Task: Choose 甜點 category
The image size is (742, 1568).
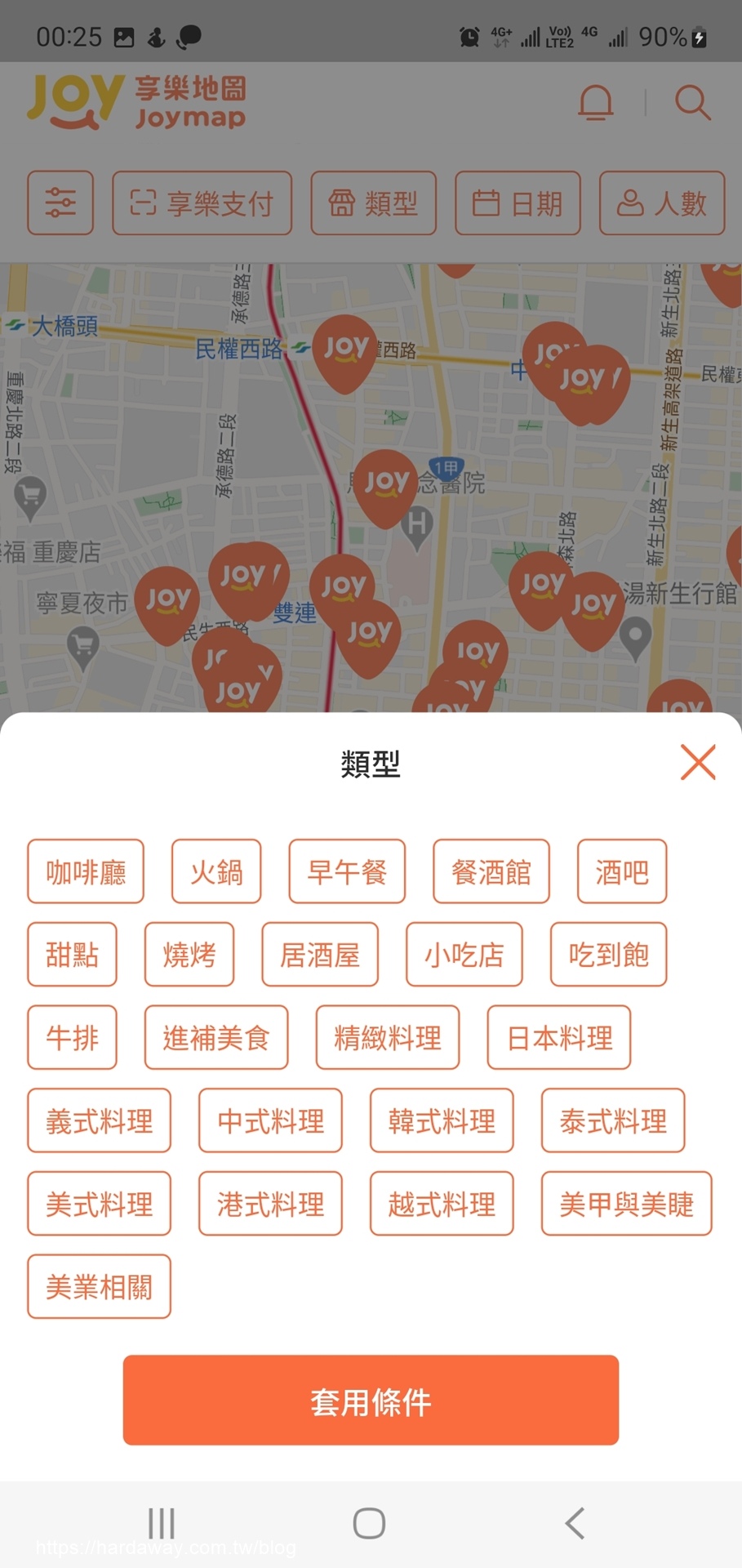Action: click(72, 954)
